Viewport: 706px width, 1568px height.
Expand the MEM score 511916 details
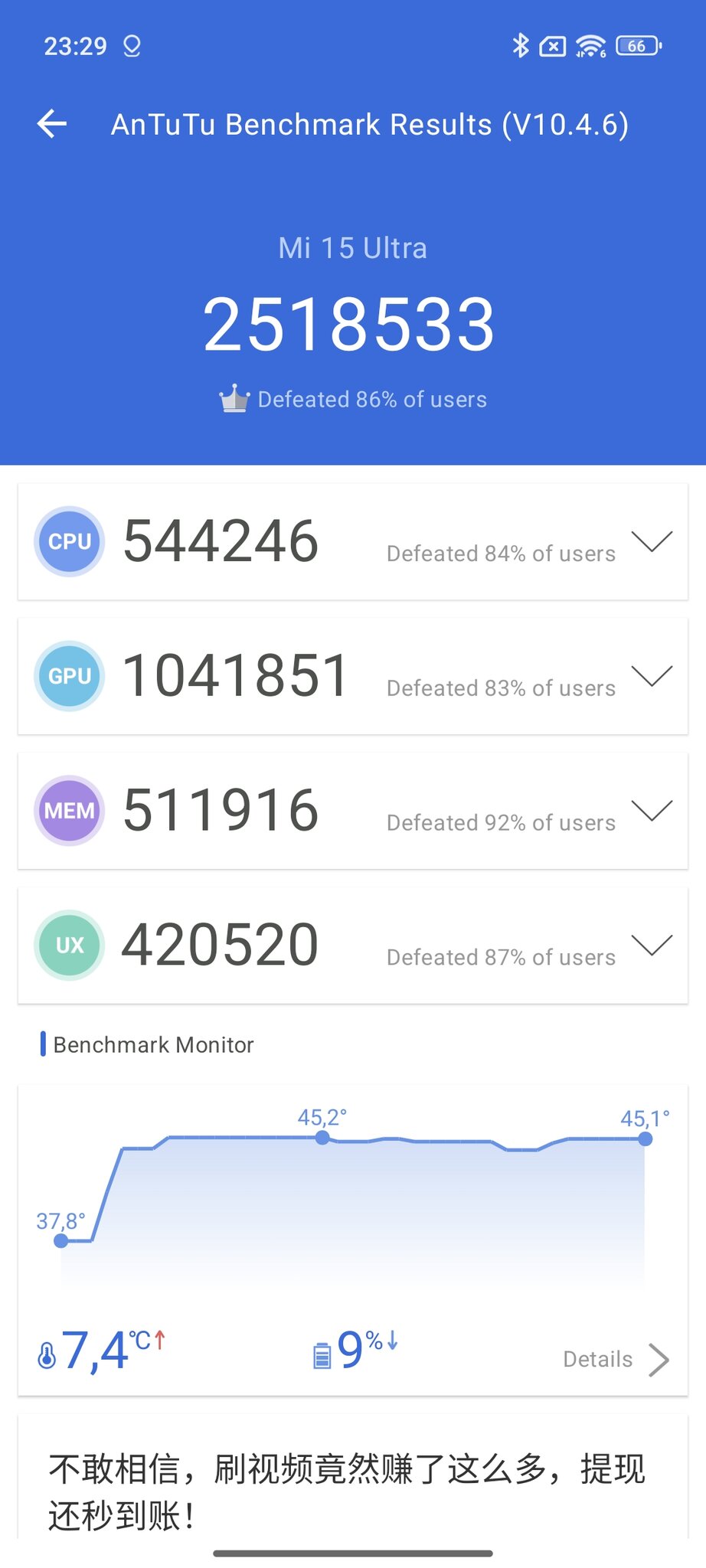[x=652, y=810]
